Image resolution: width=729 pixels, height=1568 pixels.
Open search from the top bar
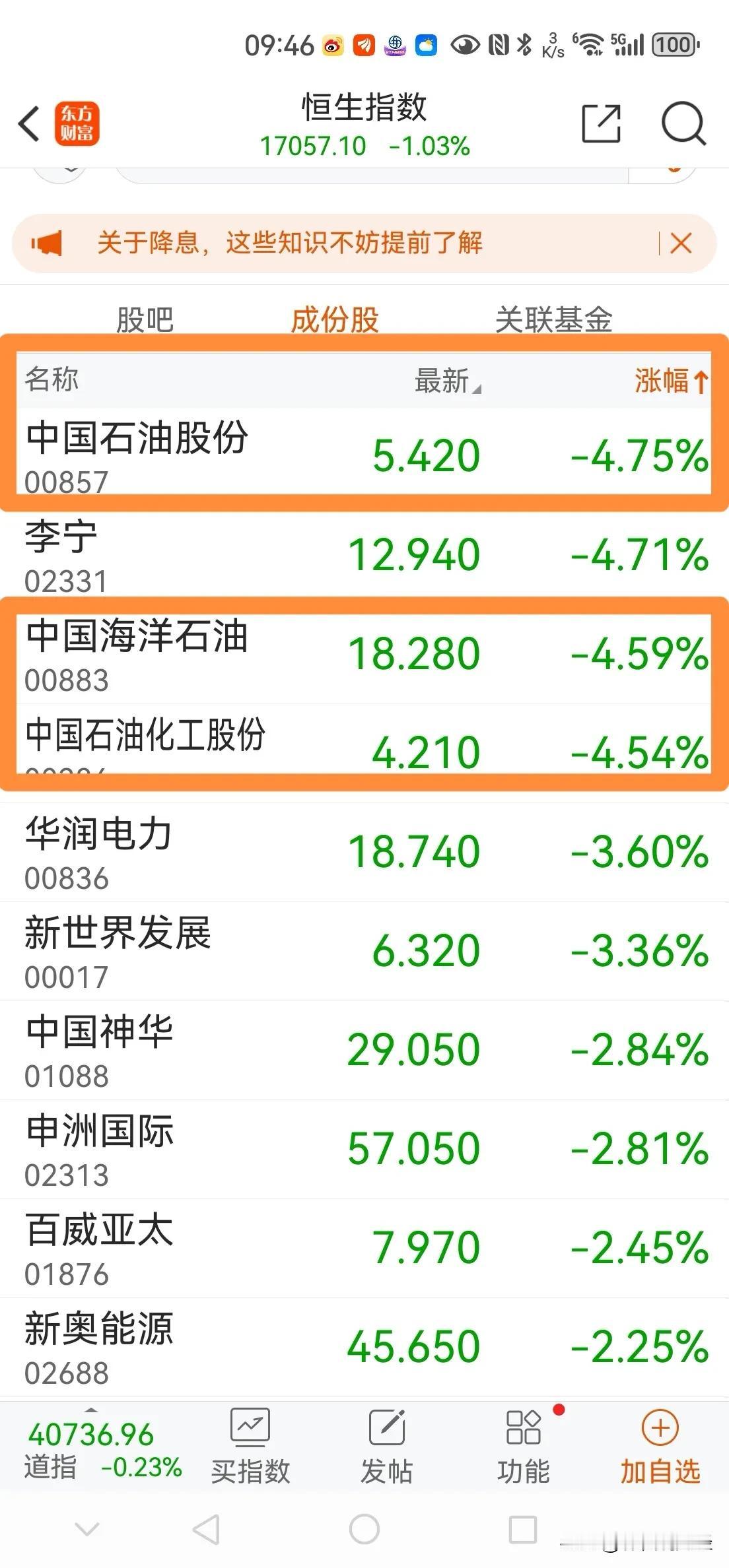[683, 123]
